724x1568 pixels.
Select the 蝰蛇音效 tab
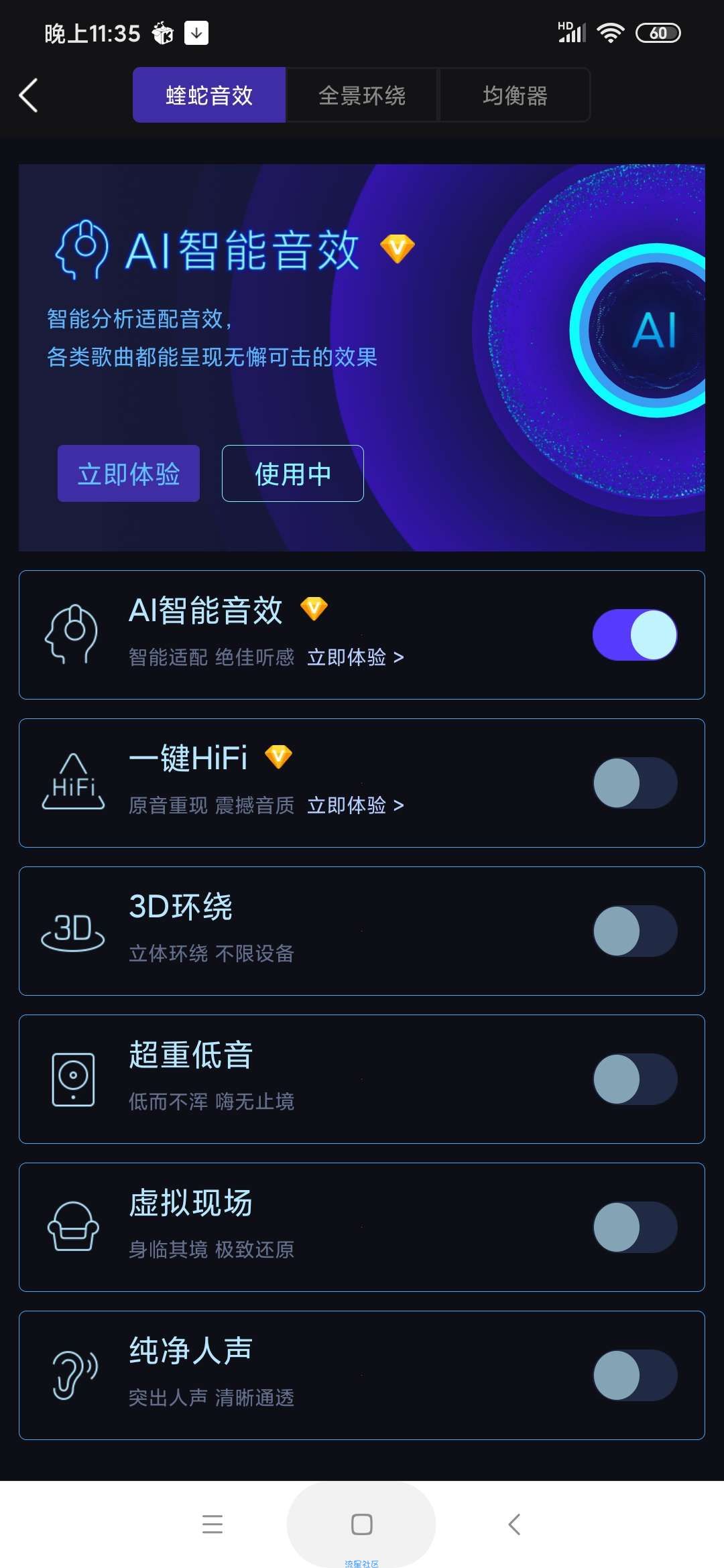point(209,95)
